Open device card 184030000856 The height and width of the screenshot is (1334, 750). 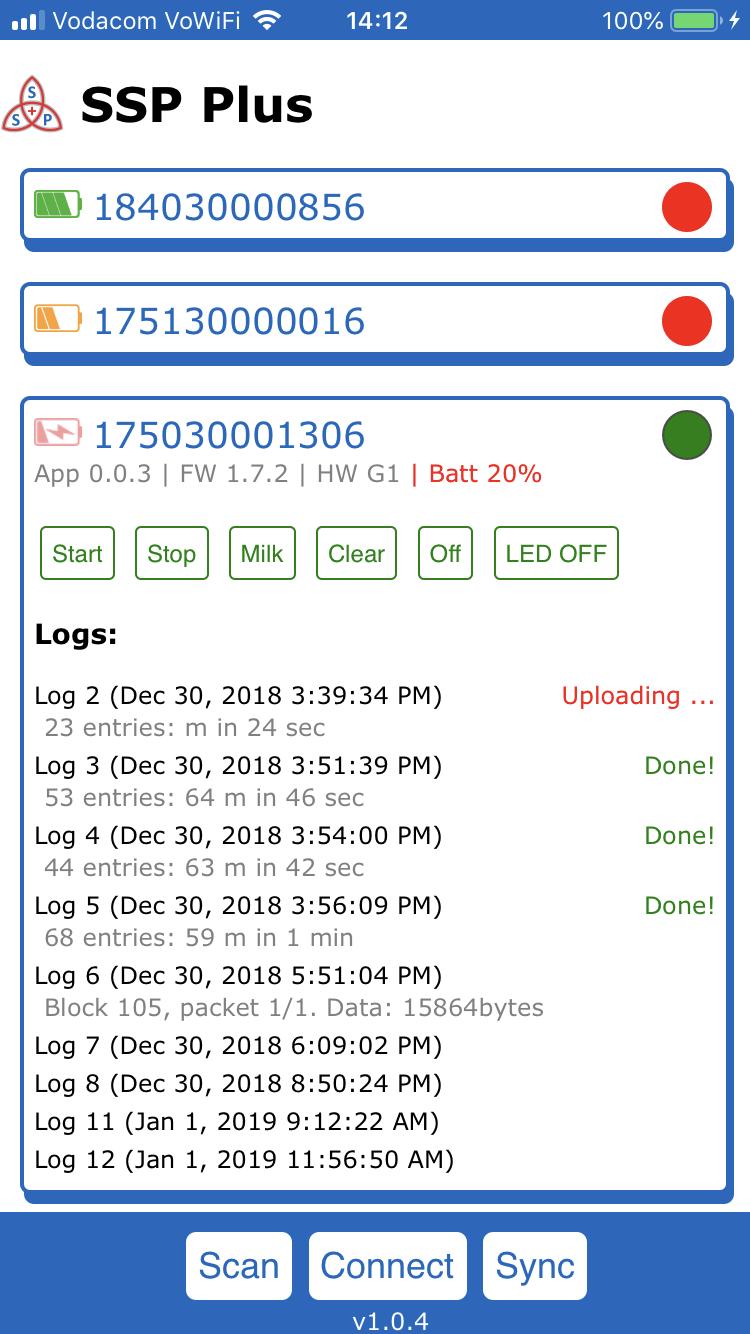(375, 206)
